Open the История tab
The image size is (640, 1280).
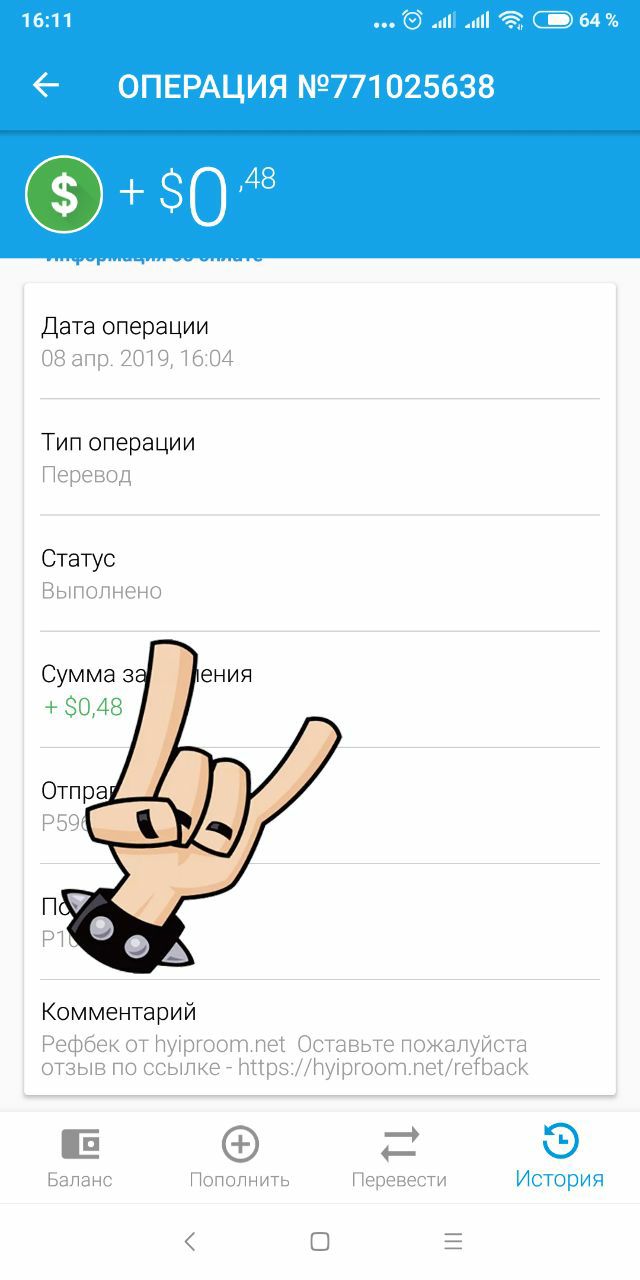tap(560, 1158)
